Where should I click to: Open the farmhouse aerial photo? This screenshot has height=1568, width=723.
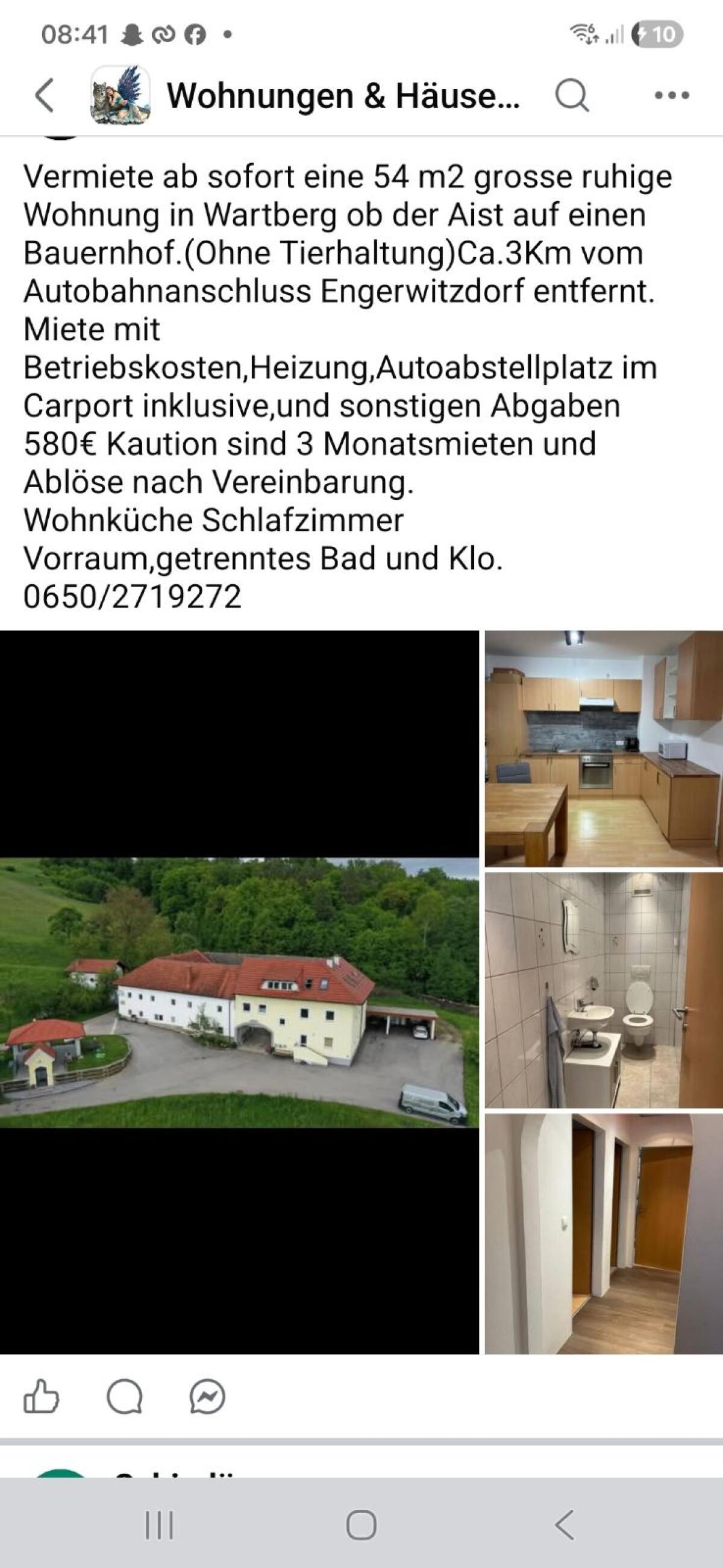click(239, 992)
